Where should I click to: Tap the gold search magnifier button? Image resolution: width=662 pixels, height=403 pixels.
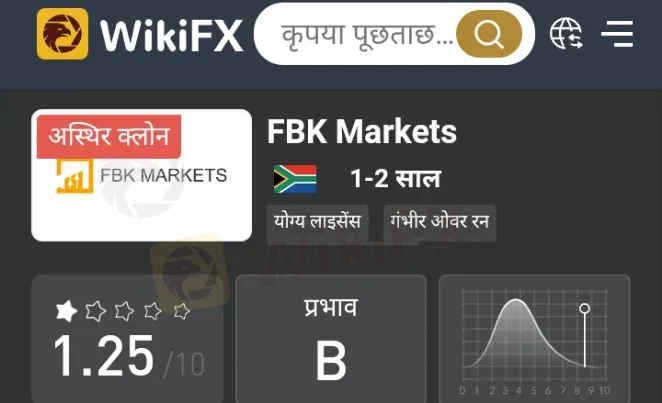point(488,36)
